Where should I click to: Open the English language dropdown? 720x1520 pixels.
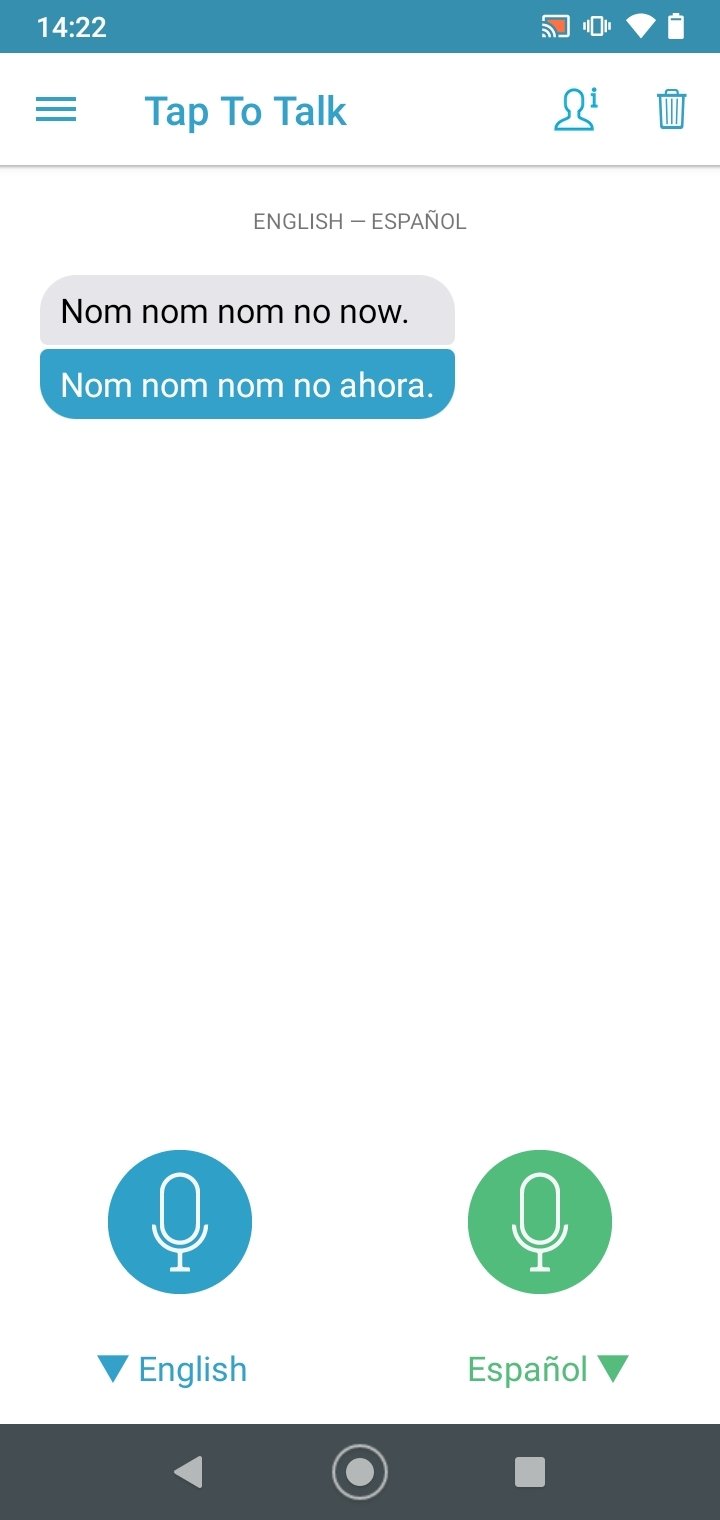point(172,1369)
